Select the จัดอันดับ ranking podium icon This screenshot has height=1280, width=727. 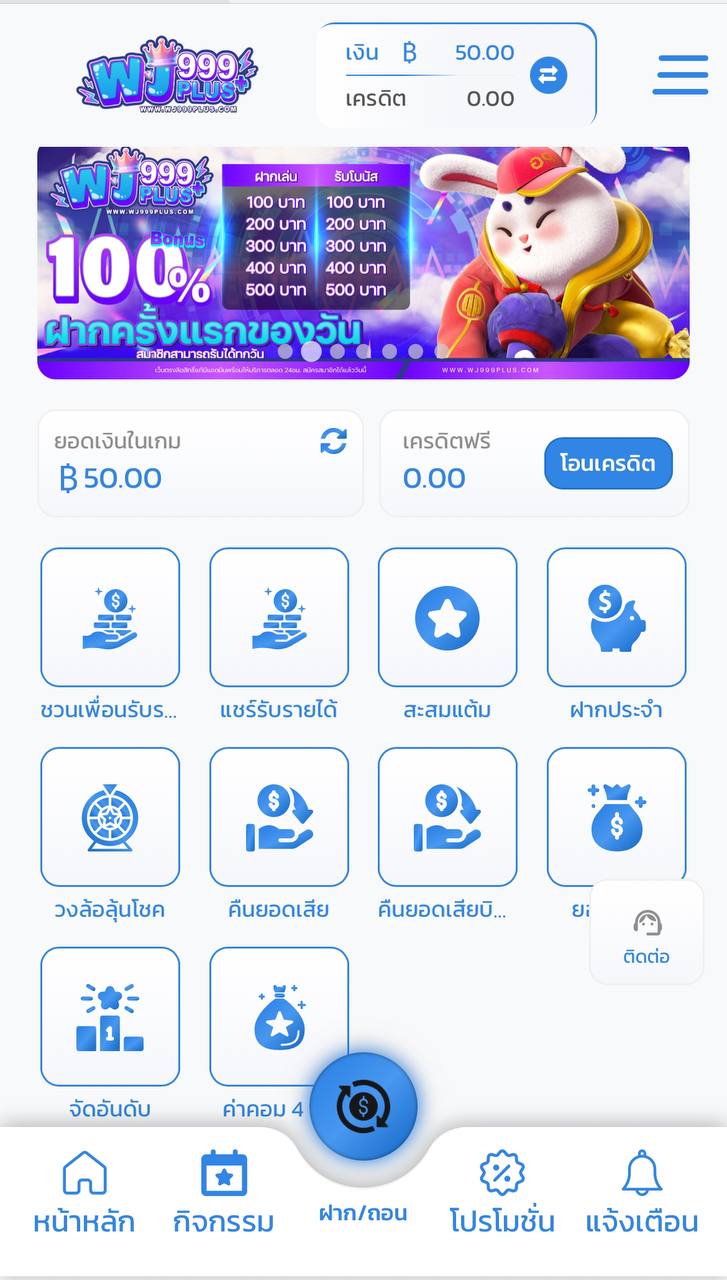(109, 1016)
